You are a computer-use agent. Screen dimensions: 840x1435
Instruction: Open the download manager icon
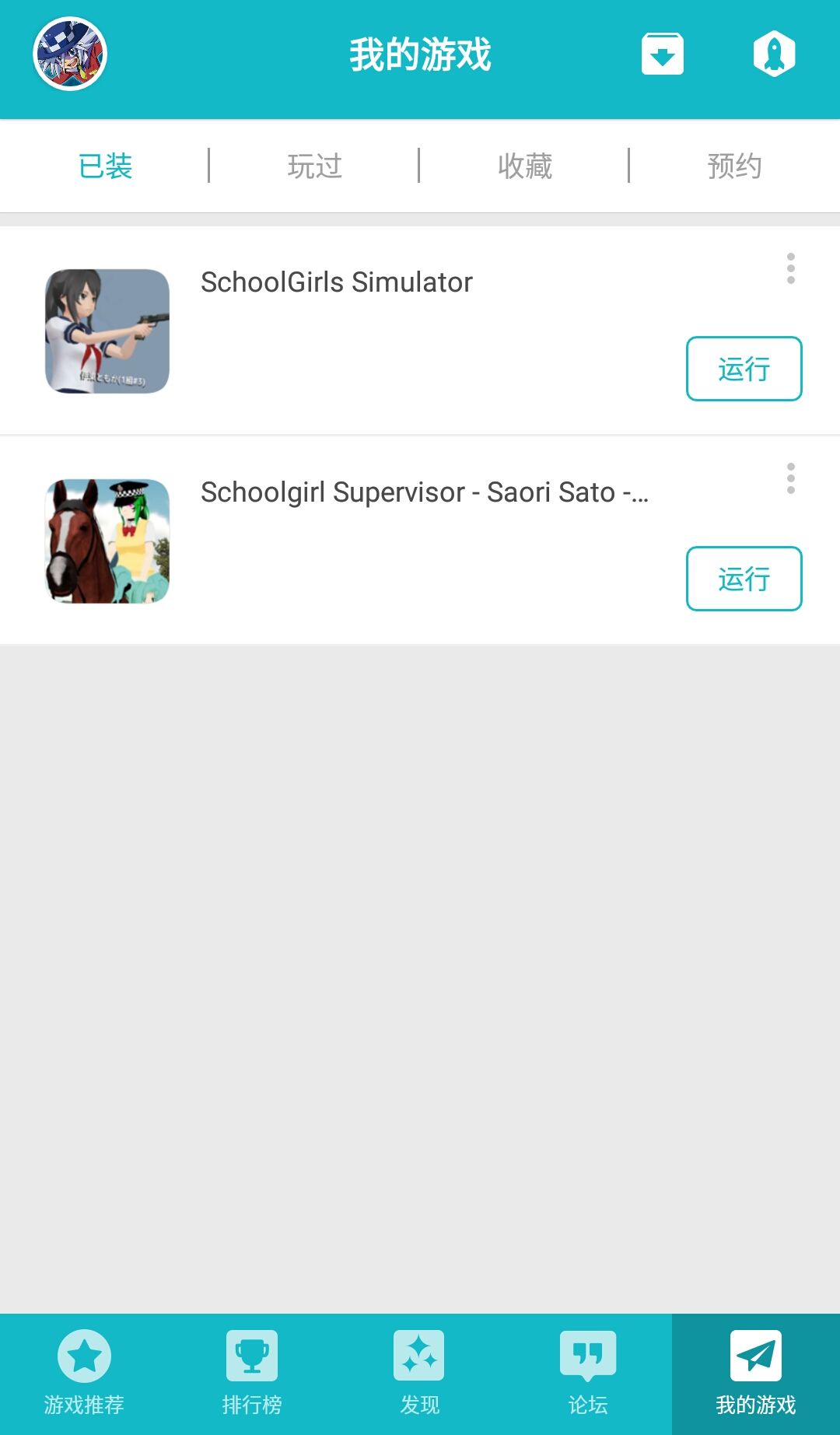click(x=662, y=54)
